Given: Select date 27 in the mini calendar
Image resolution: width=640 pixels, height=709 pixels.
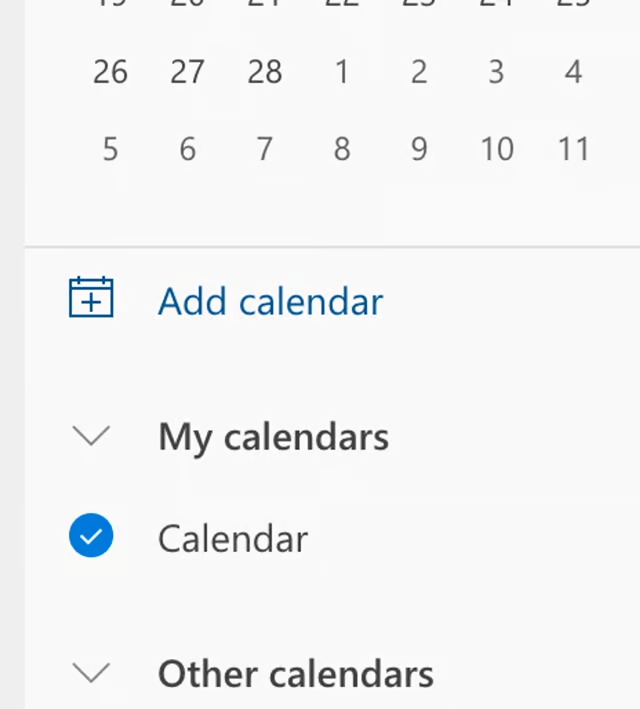Looking at the screenshot, I should [187, 72].
